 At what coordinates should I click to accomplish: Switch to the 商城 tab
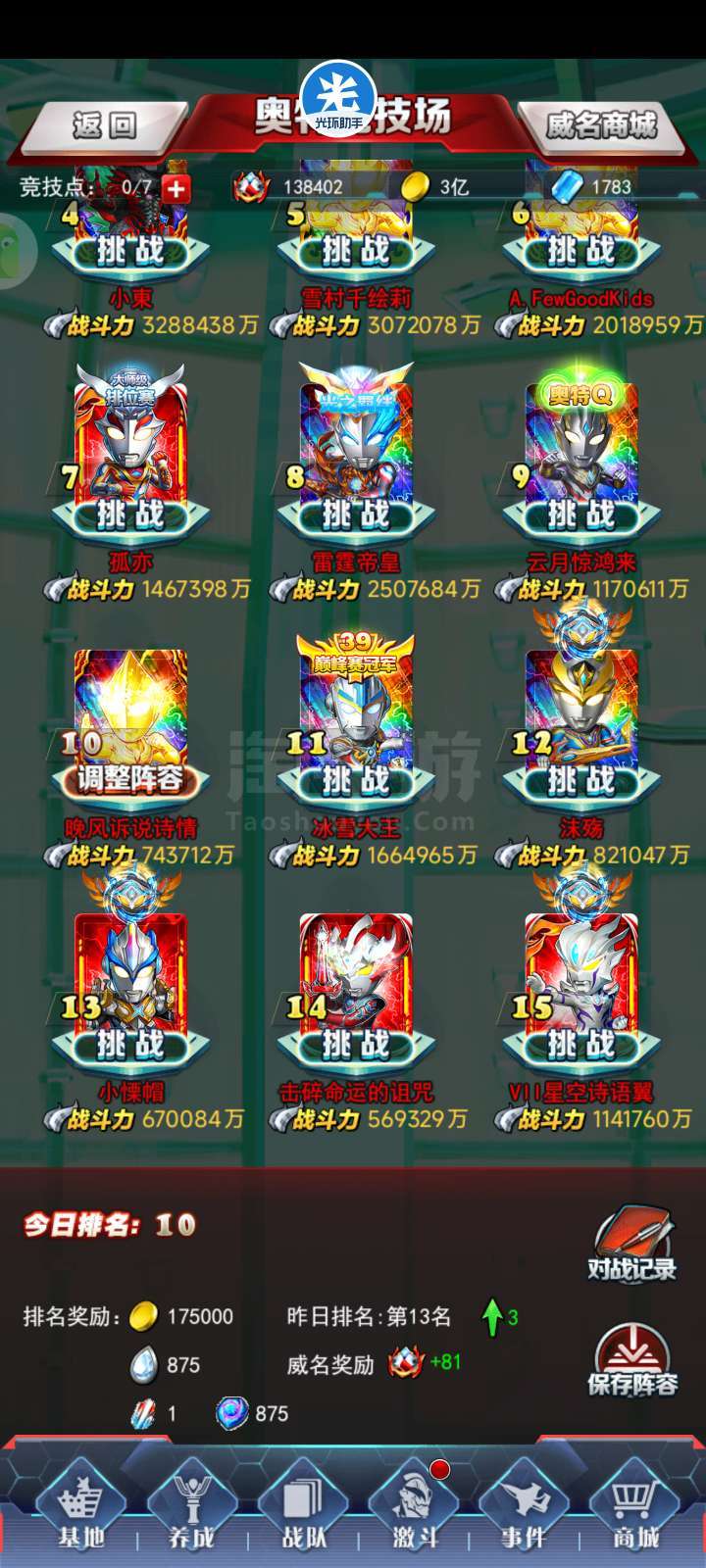(635, 1514)
